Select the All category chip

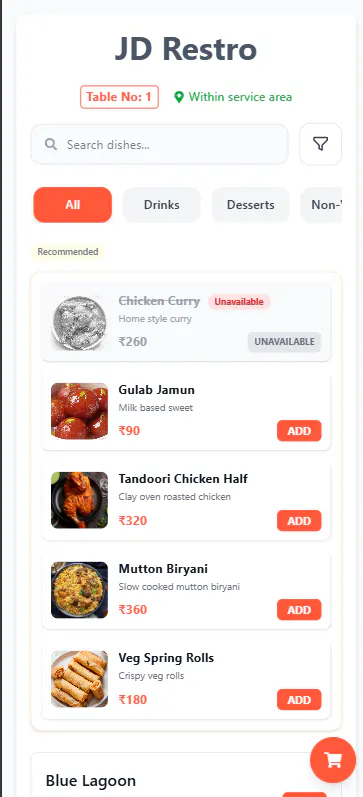(73, 205)
